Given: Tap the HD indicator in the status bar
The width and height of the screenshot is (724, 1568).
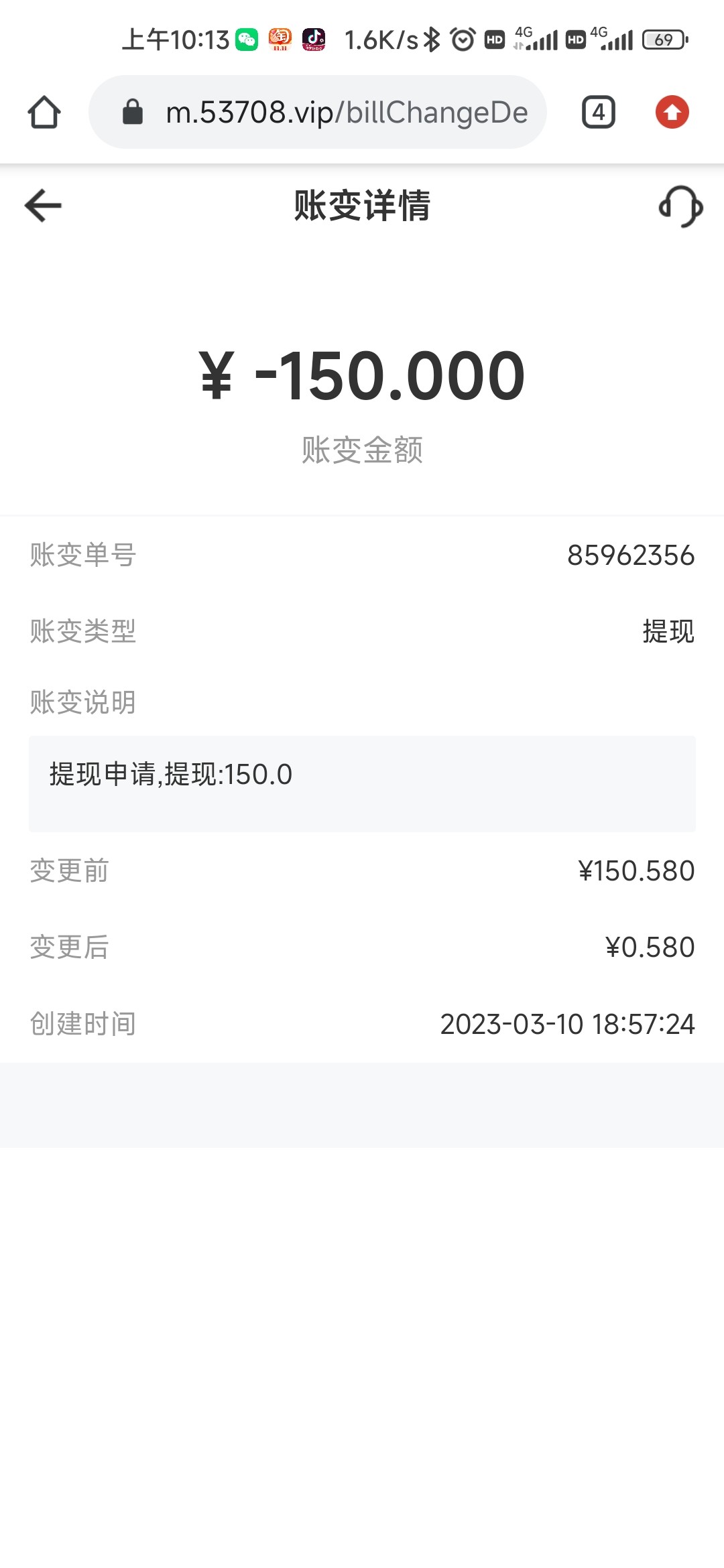Looking at the screenshot, I should [494, 40].
